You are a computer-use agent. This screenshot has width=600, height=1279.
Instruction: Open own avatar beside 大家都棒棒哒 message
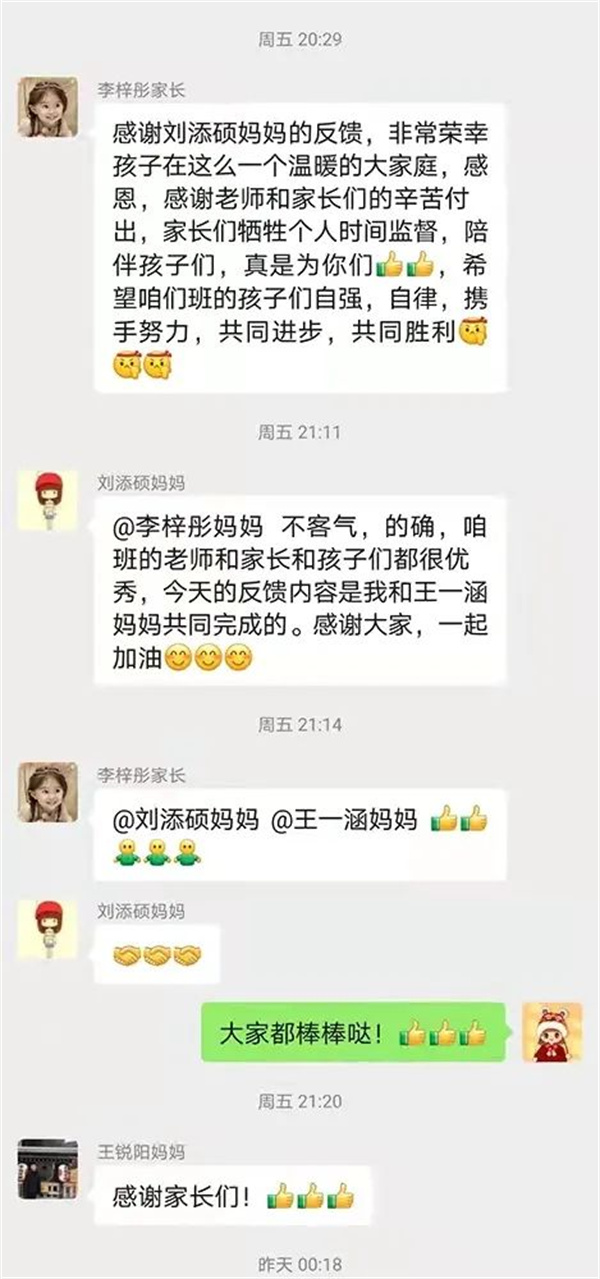(553, 1031)
